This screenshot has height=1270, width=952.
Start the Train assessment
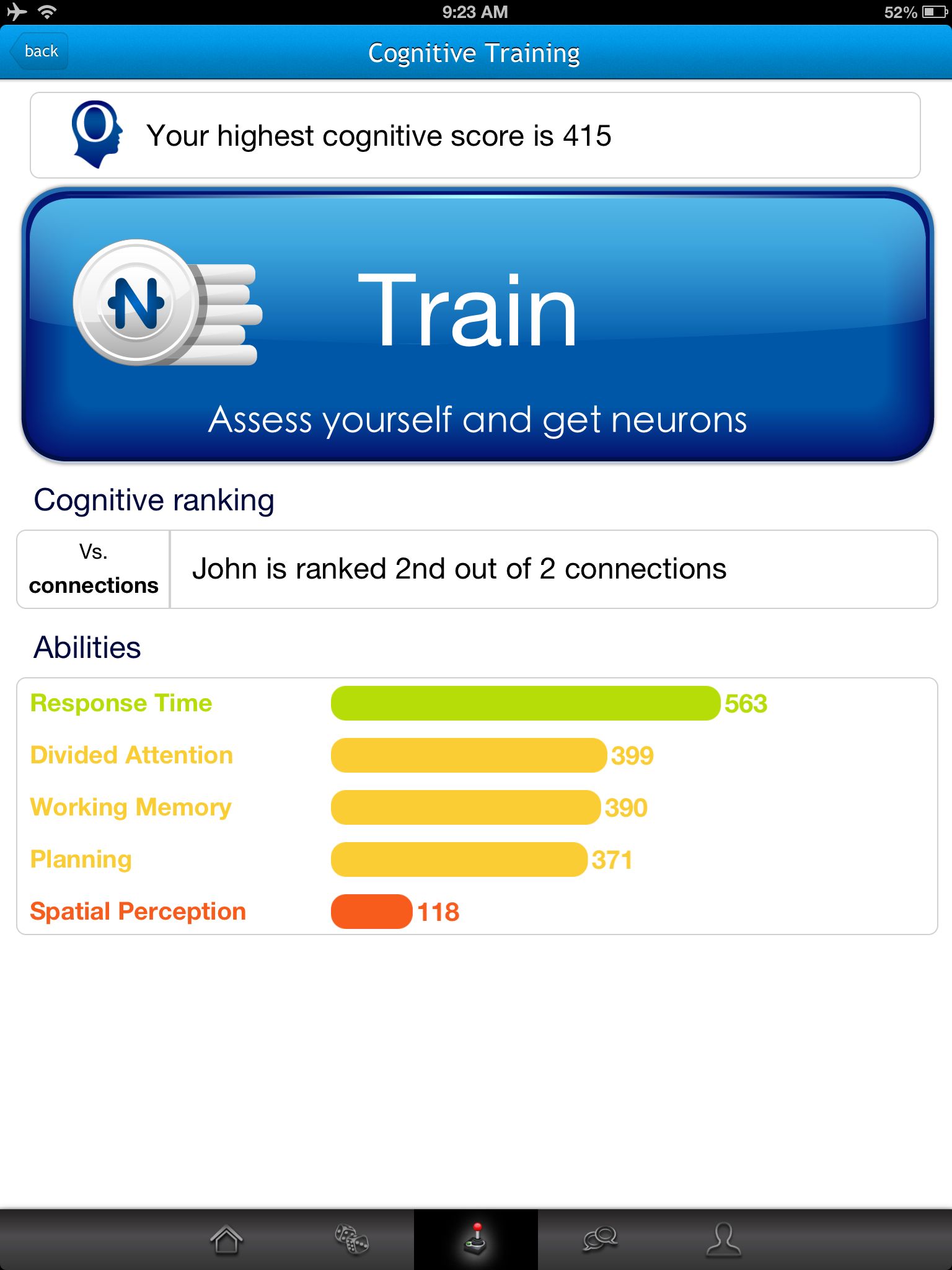pyautogui.click(x=477, y=324)
